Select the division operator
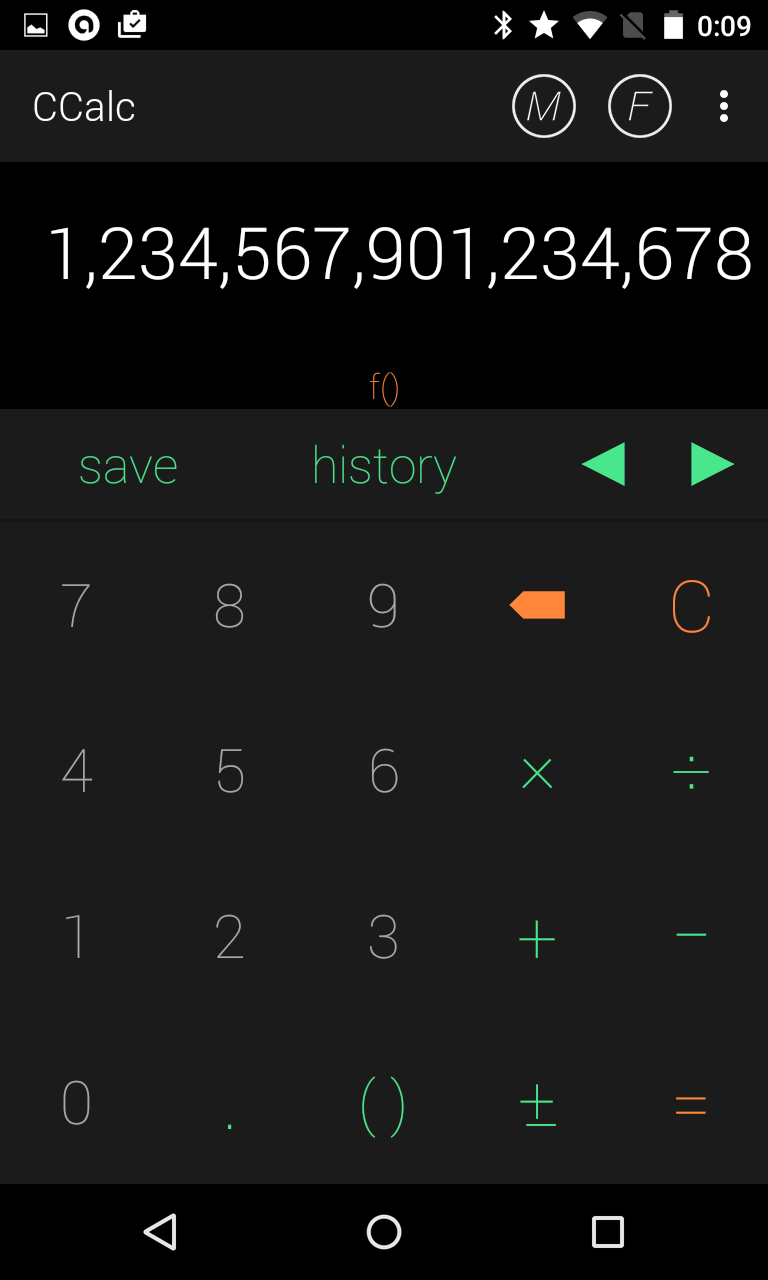This screenshot has height=1280, width=768. [691, 771]
